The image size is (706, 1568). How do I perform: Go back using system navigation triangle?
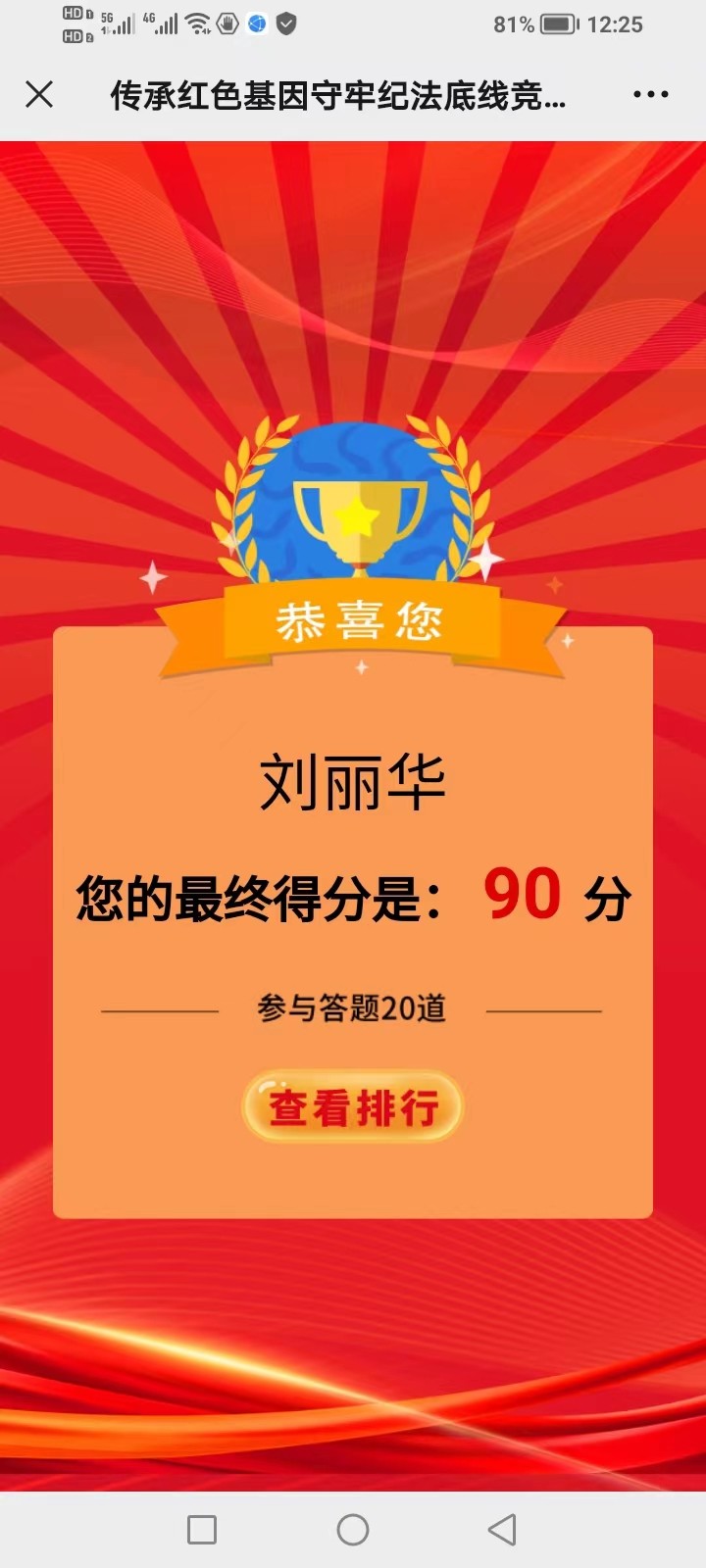coord(502,1529)
